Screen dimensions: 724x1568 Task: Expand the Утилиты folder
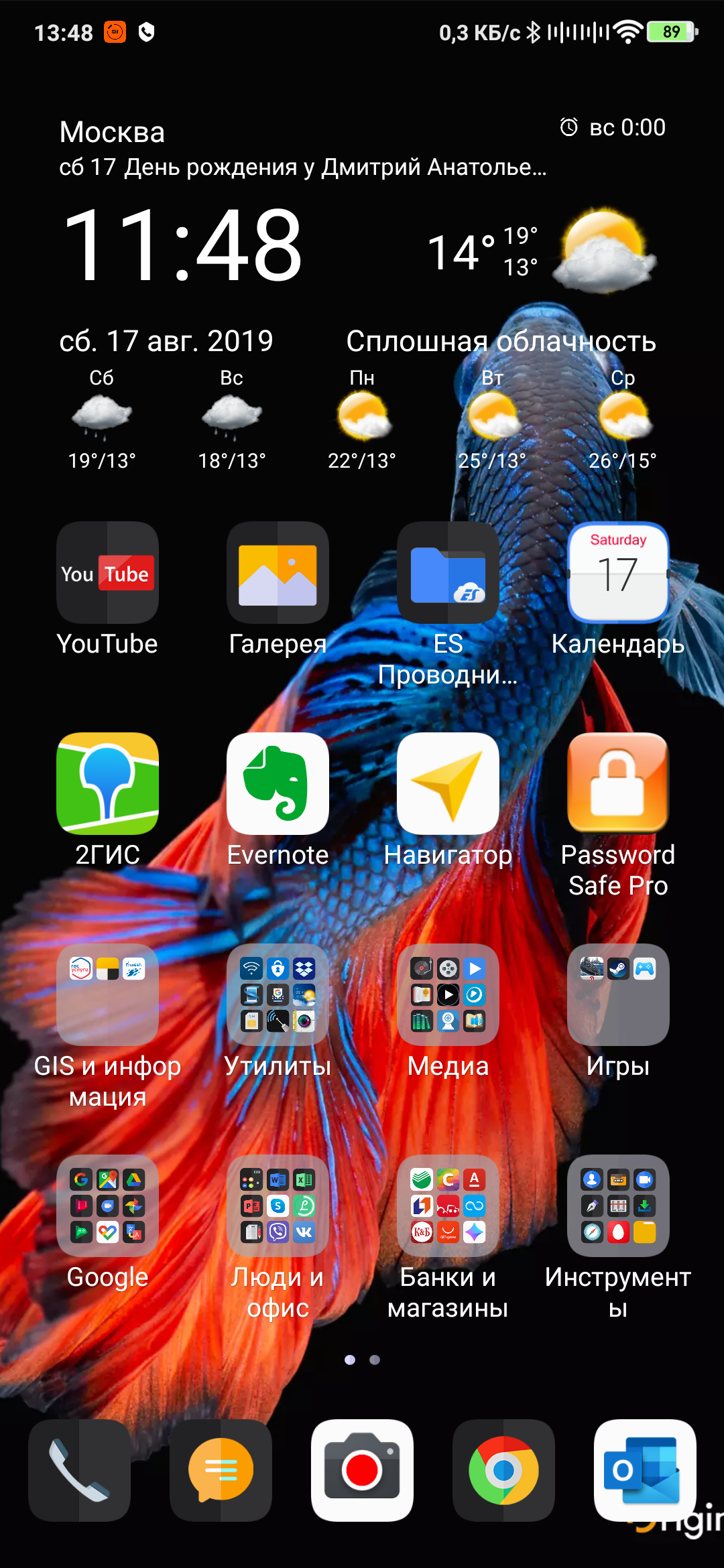pyautogui.click(x=278, y=995)
